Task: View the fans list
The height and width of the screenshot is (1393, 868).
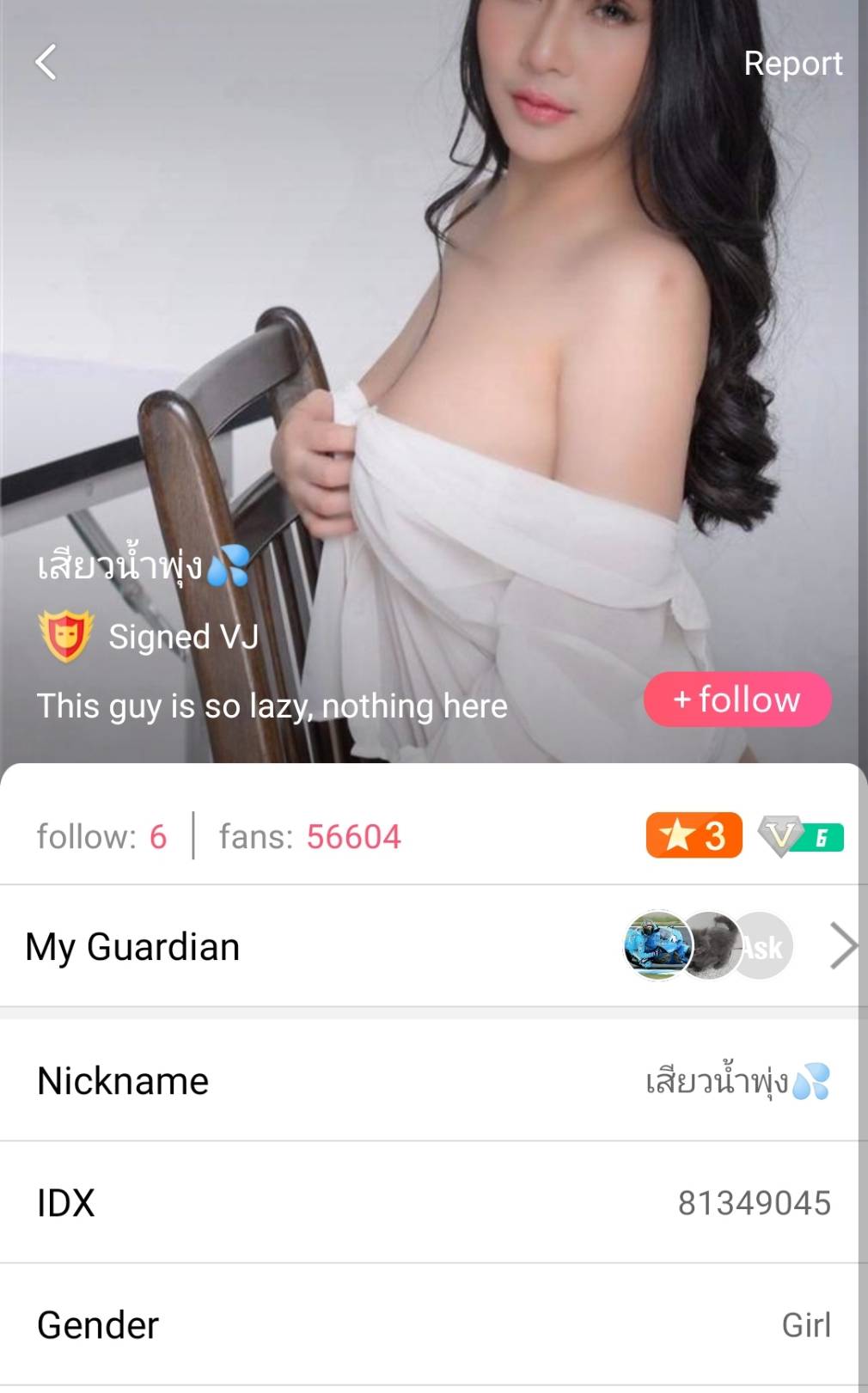Action: [x=309, y=836]
